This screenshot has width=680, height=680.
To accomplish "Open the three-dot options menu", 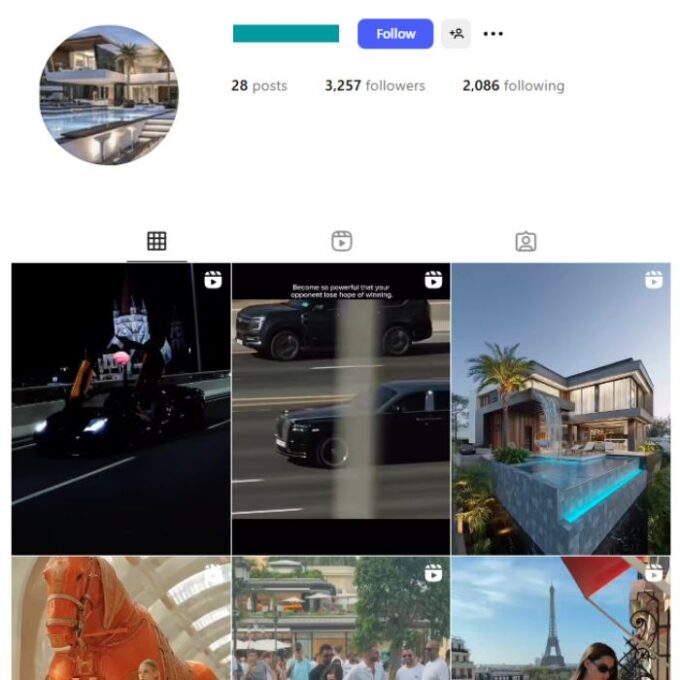I will [x=493, y=34].
